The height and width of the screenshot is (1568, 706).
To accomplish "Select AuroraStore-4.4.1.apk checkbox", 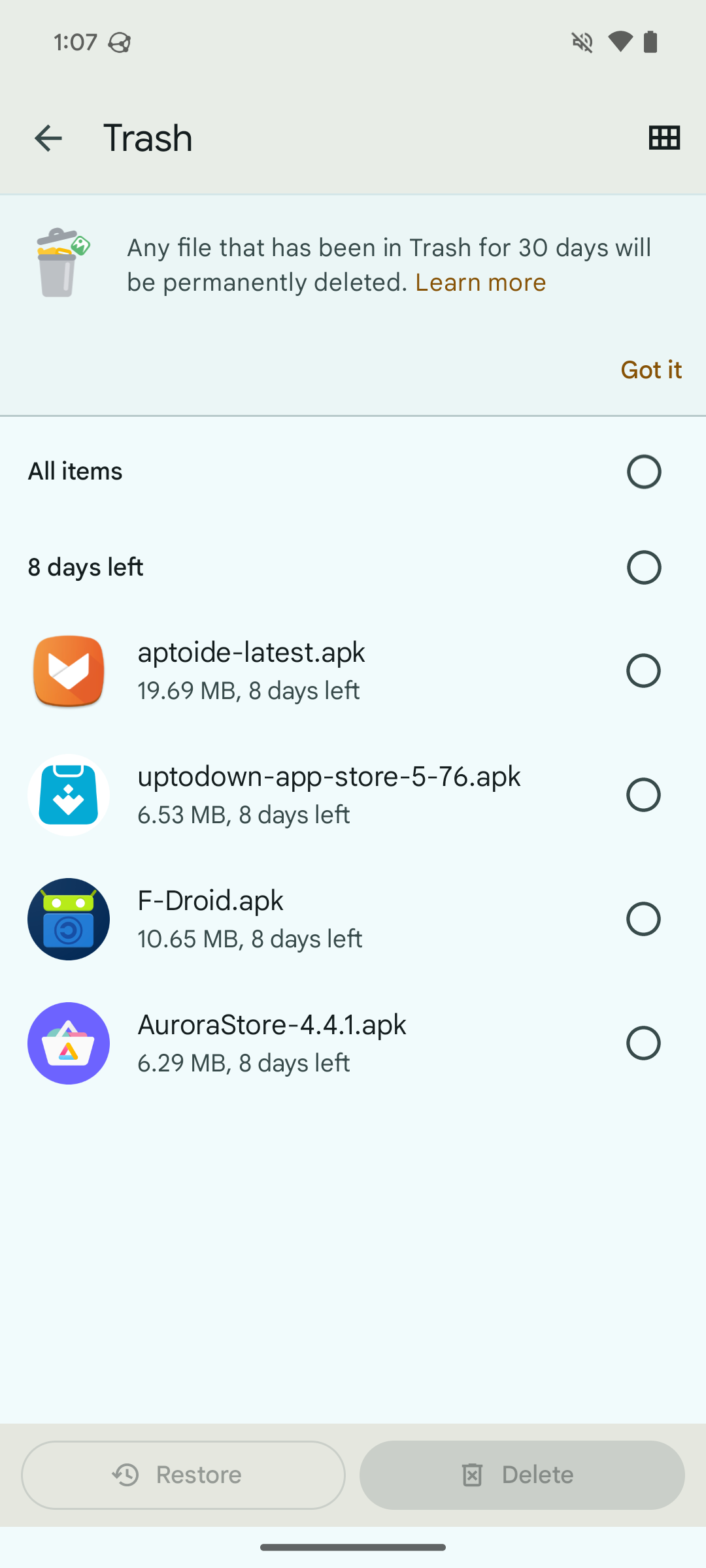I will pyautogui.click(x=644, y=1043).
